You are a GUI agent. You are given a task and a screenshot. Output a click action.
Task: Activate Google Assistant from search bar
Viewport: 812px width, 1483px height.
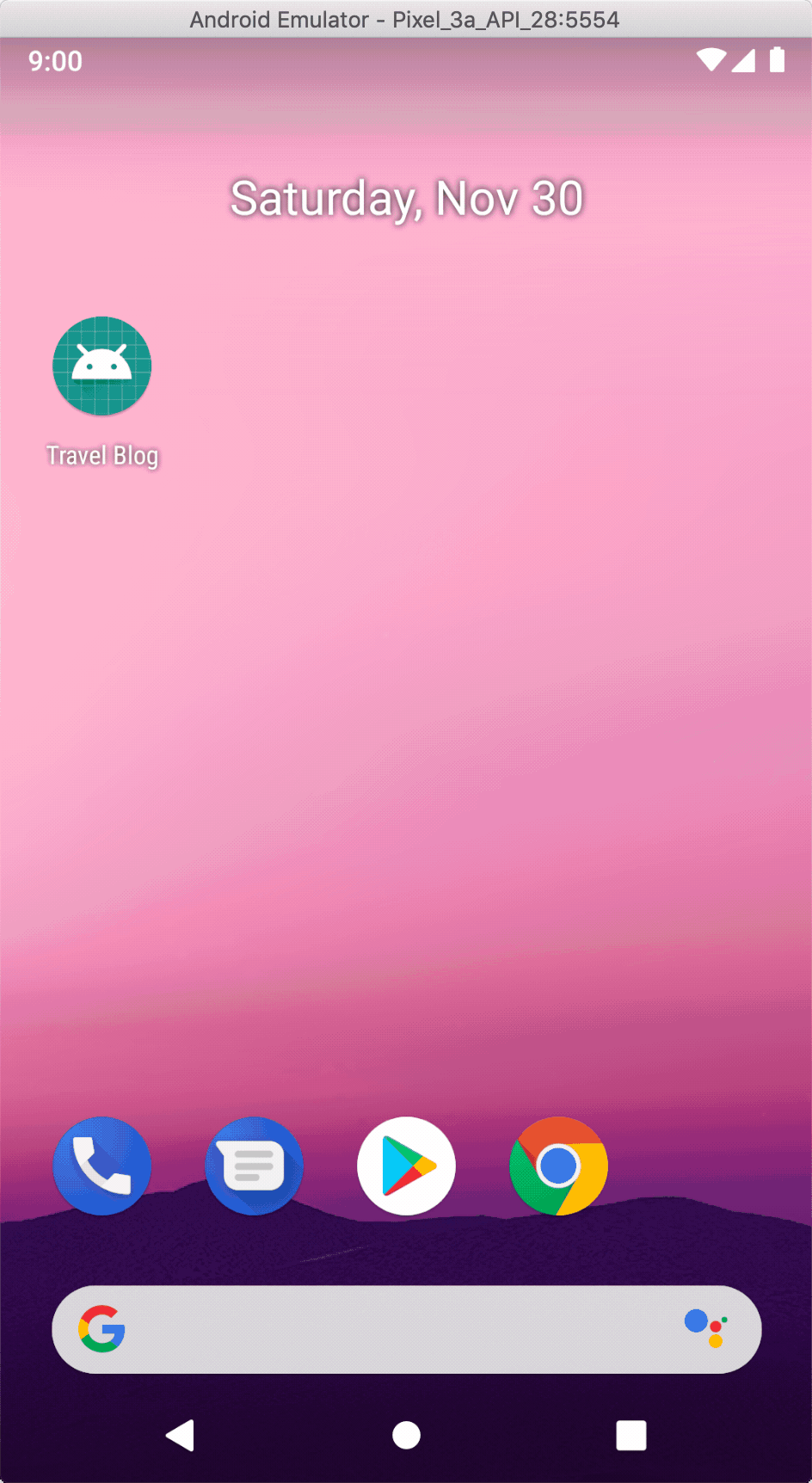(x=707, y=1329)
